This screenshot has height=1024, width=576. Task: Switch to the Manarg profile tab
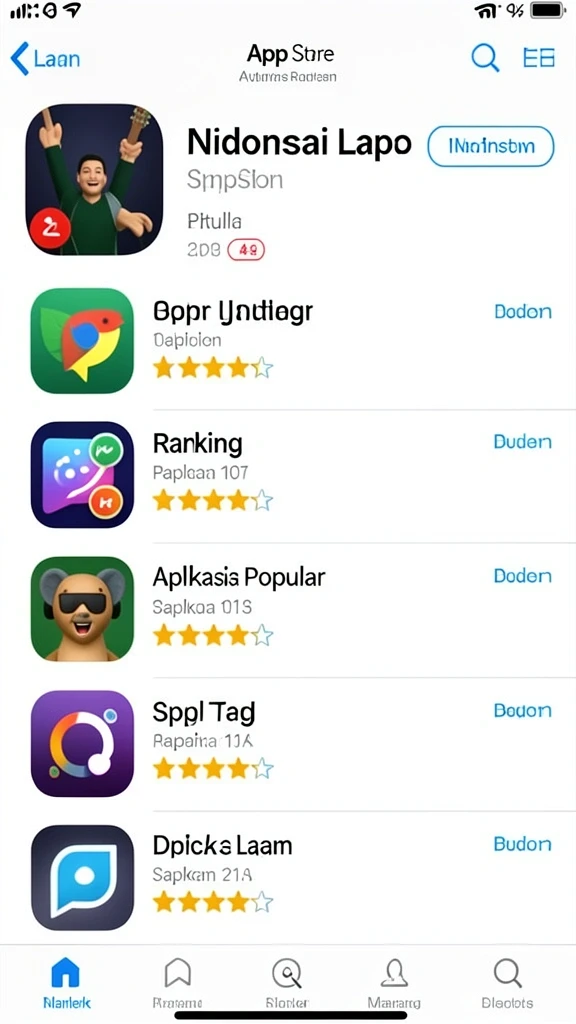(394, 984)
